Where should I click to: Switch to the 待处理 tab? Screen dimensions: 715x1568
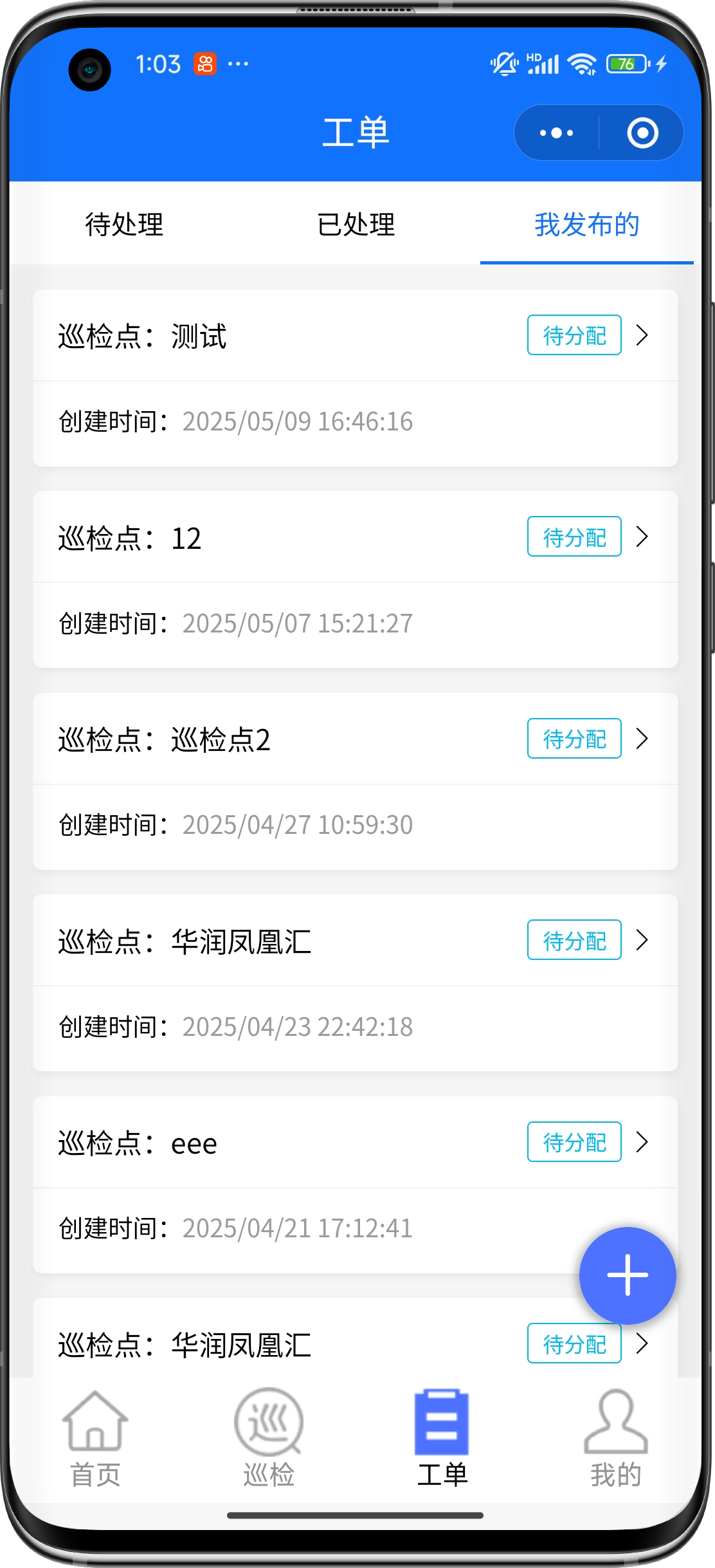[x=124, y=225]
